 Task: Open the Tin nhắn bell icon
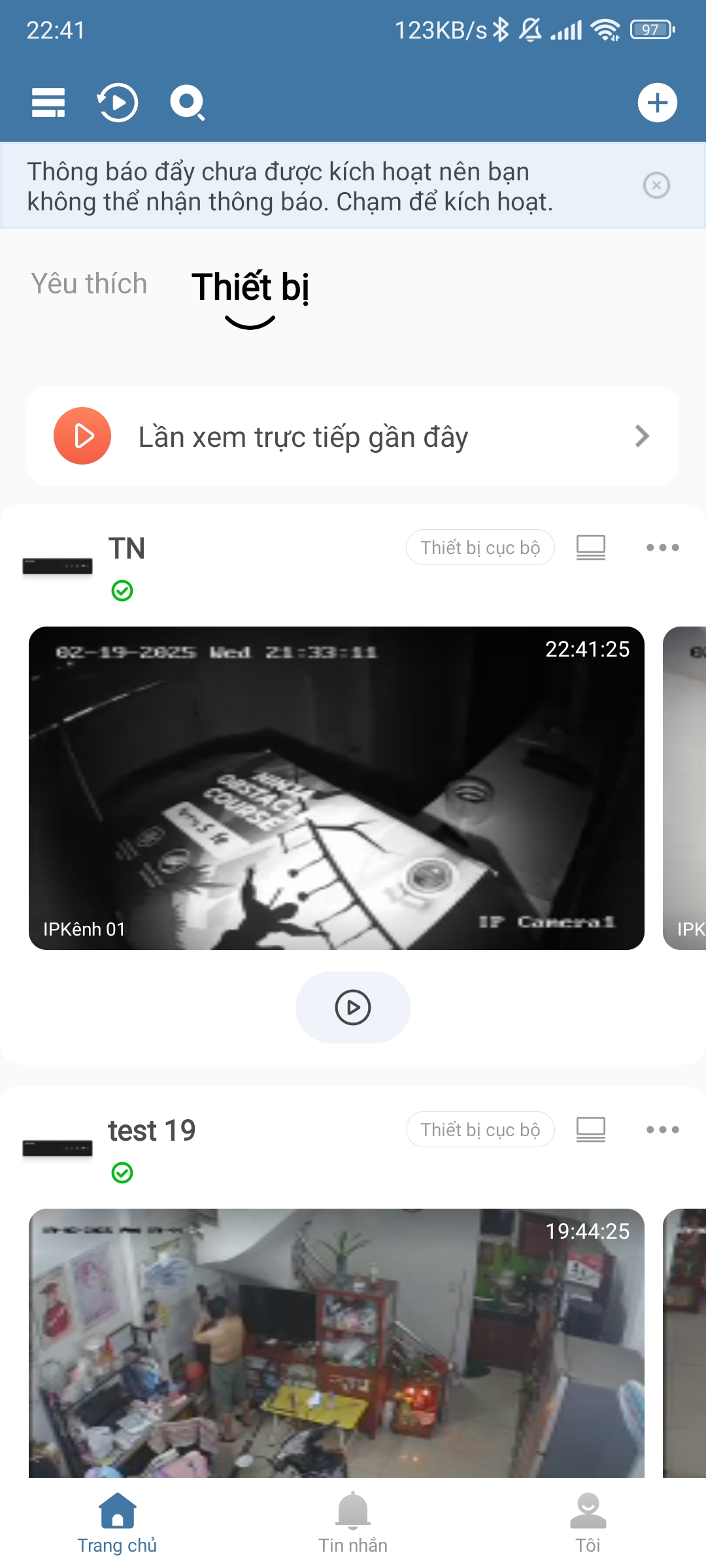pyautogui.click(x=353, y=1511)
